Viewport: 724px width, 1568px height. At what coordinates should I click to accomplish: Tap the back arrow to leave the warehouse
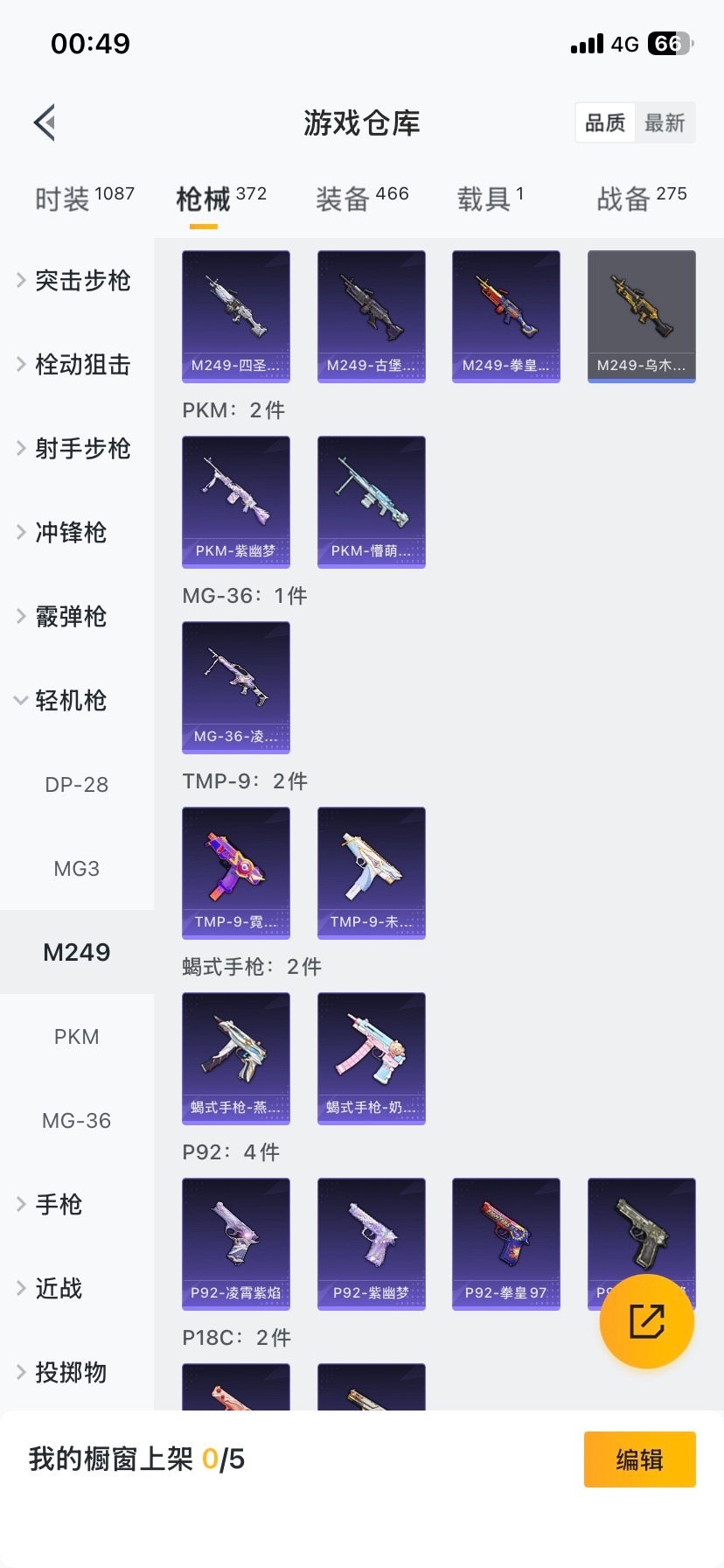(x=44, y=122)
